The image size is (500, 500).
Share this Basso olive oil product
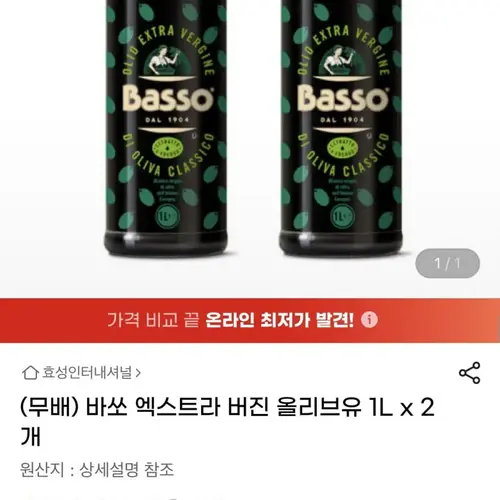click(x=469, y=373)
